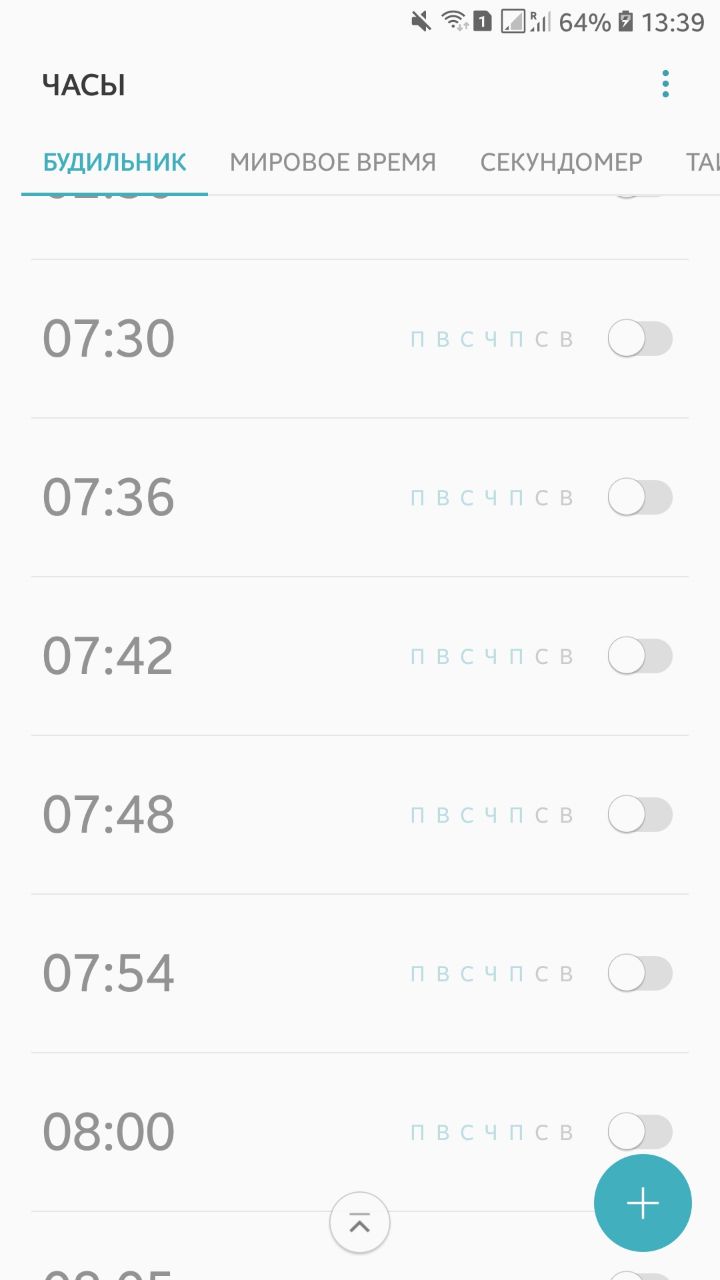This screenshot has height=1280, width=720.
Task: Add a new alarm with plus button
Action: pos(642,1203)
